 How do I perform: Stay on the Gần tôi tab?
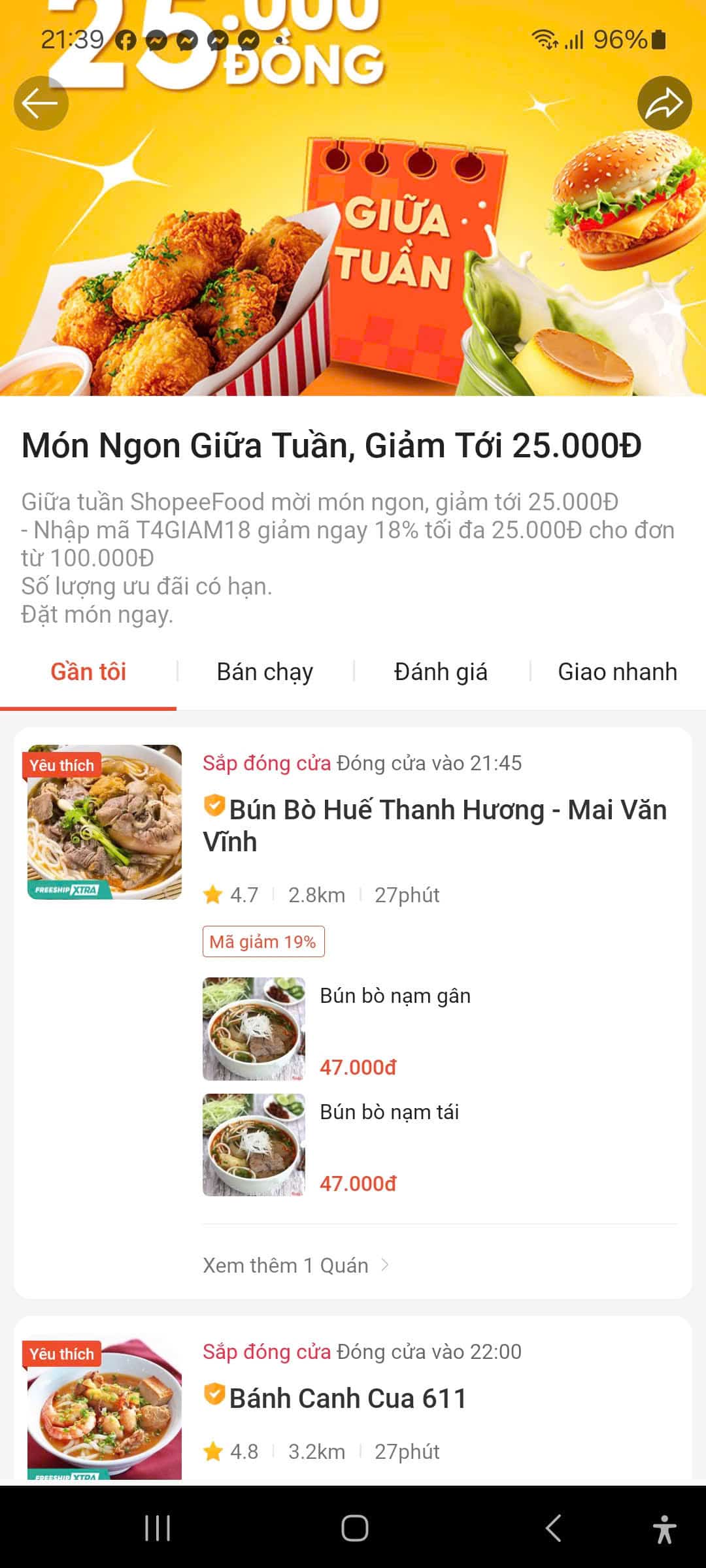click(x=89, y=672)
